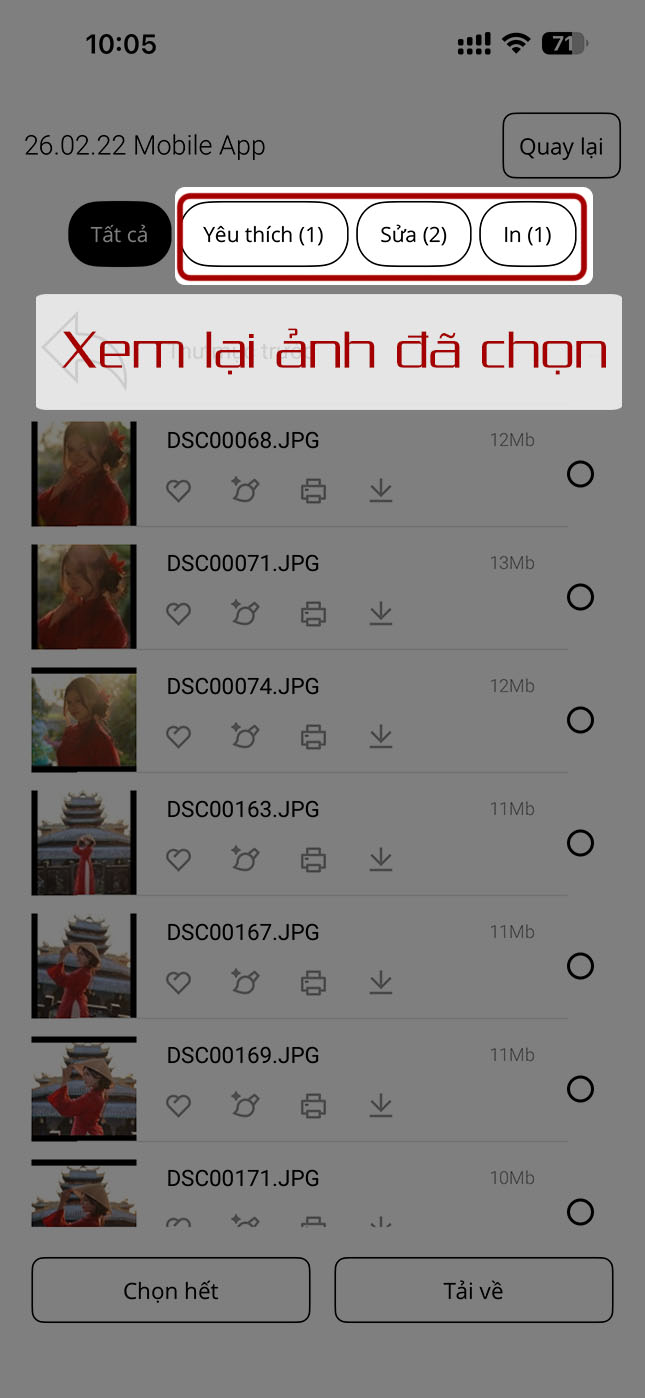This screenshot has height=1398, width=645.
Task: Select the circle next to DSC00068.JPG
Action: click(580, 474)
